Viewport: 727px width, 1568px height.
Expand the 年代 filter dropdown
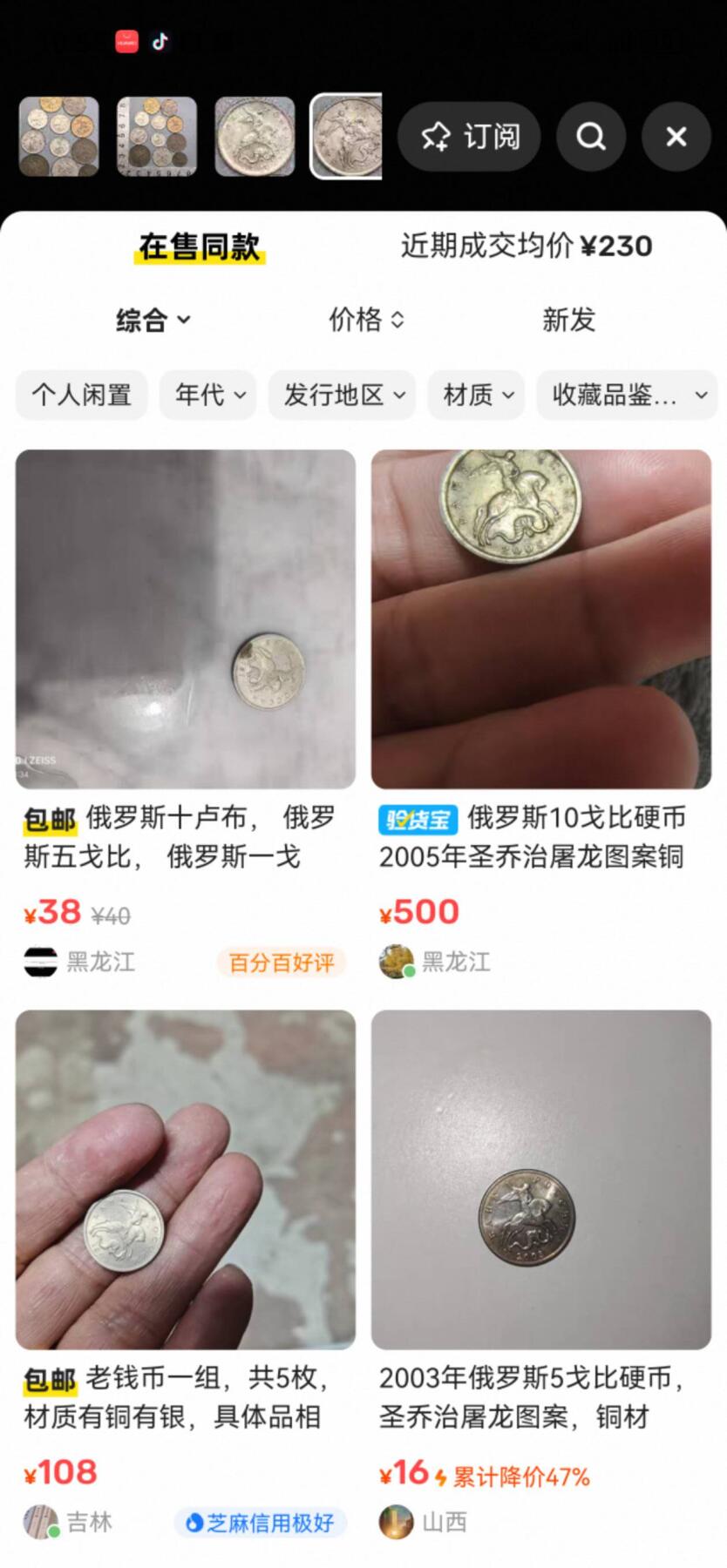pos(207,395)
